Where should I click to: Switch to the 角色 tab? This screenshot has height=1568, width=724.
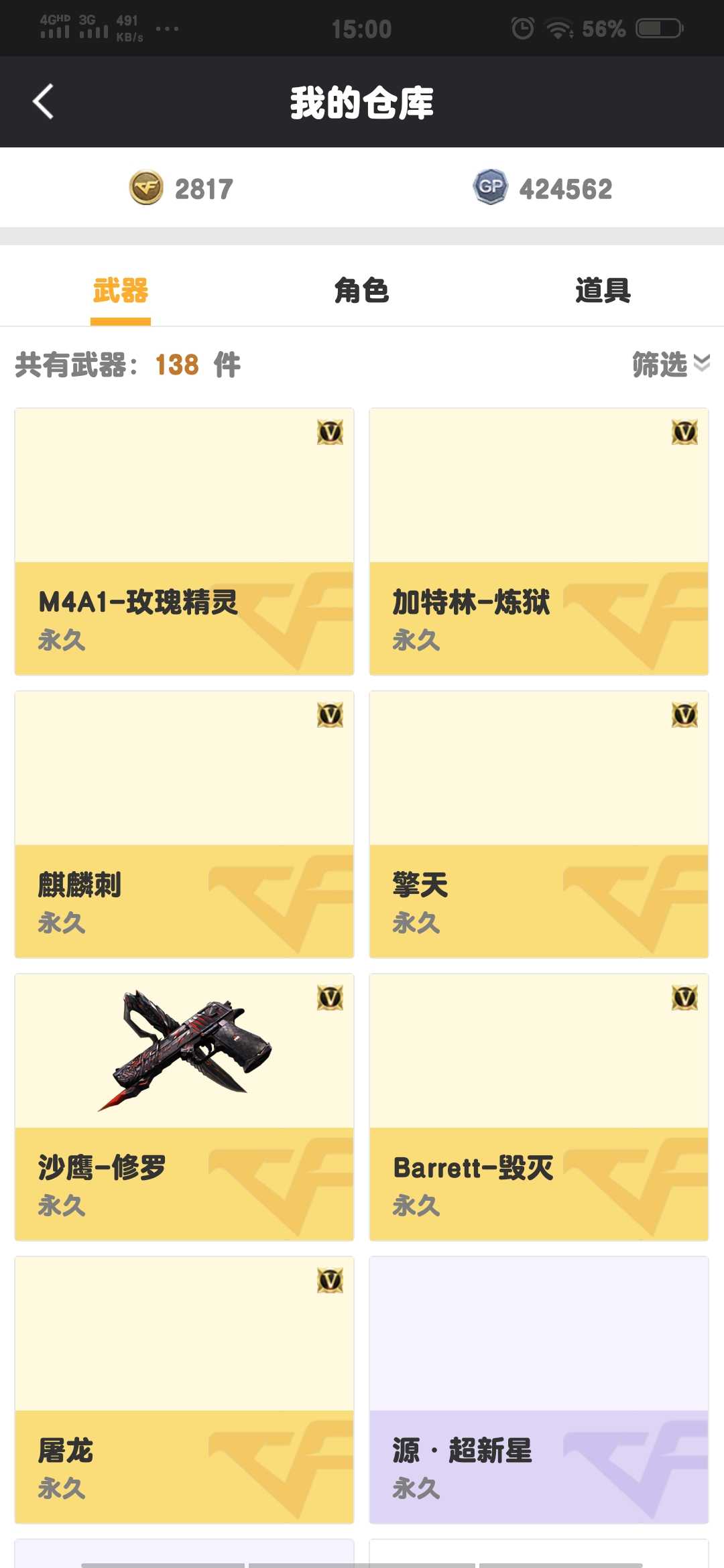click(x=361, y=291)
